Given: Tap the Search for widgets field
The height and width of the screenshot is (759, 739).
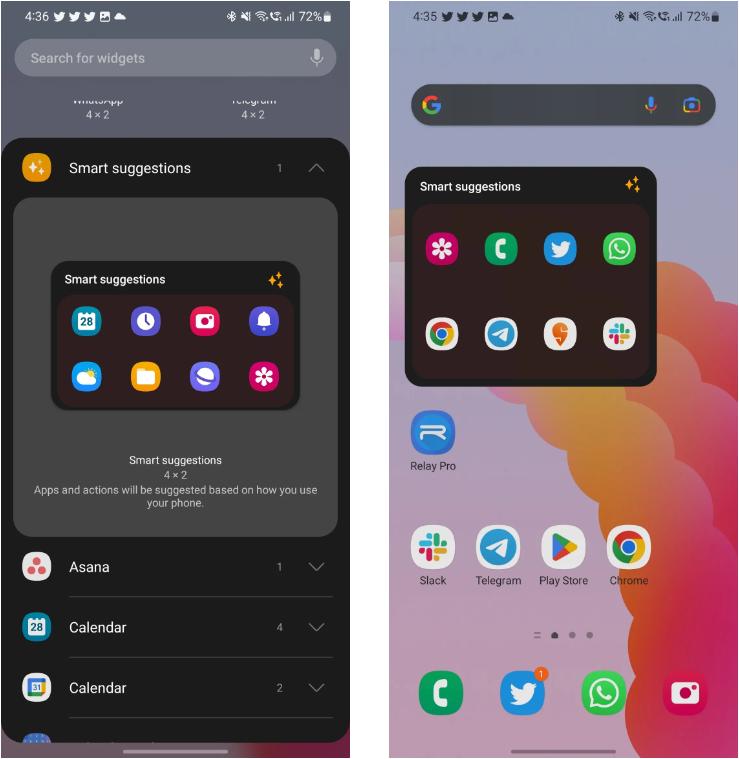Looking at the screenshot, I should 160,58.
